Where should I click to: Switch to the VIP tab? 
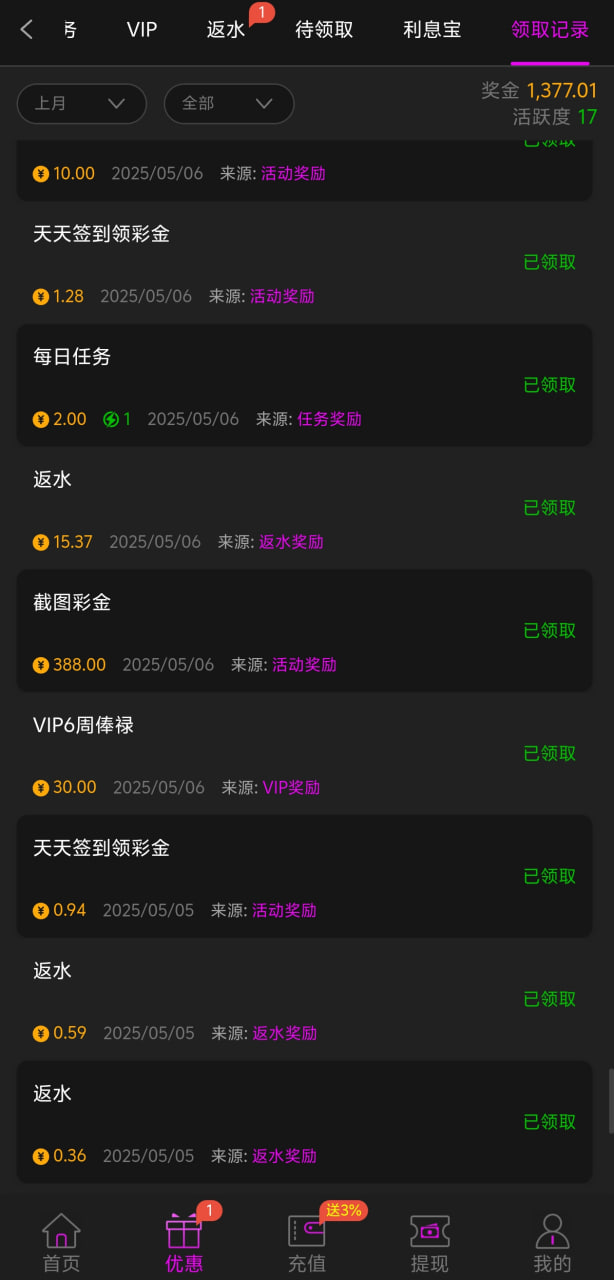142,30
